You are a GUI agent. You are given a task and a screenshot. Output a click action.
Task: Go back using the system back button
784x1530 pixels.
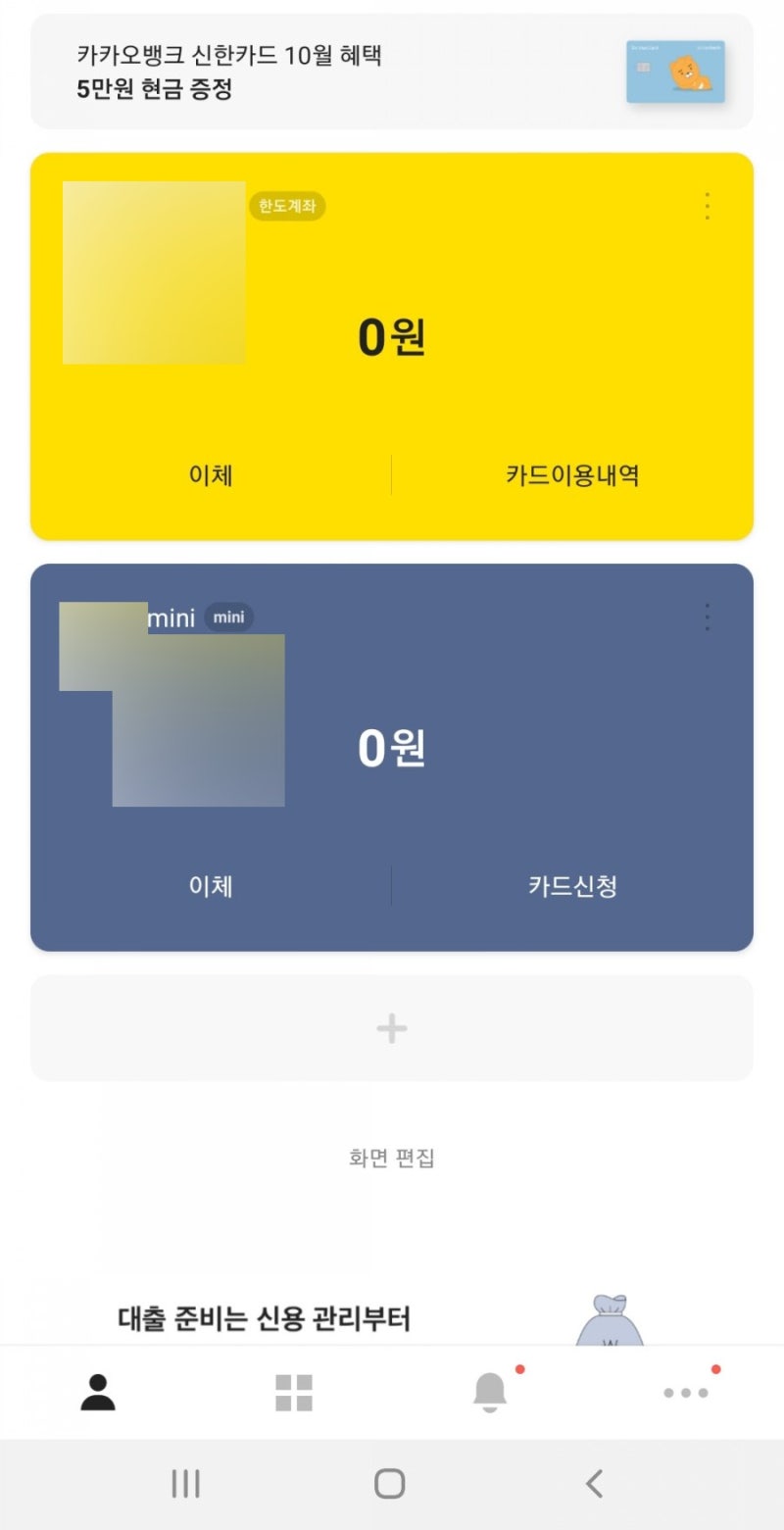click(594, 1483)
